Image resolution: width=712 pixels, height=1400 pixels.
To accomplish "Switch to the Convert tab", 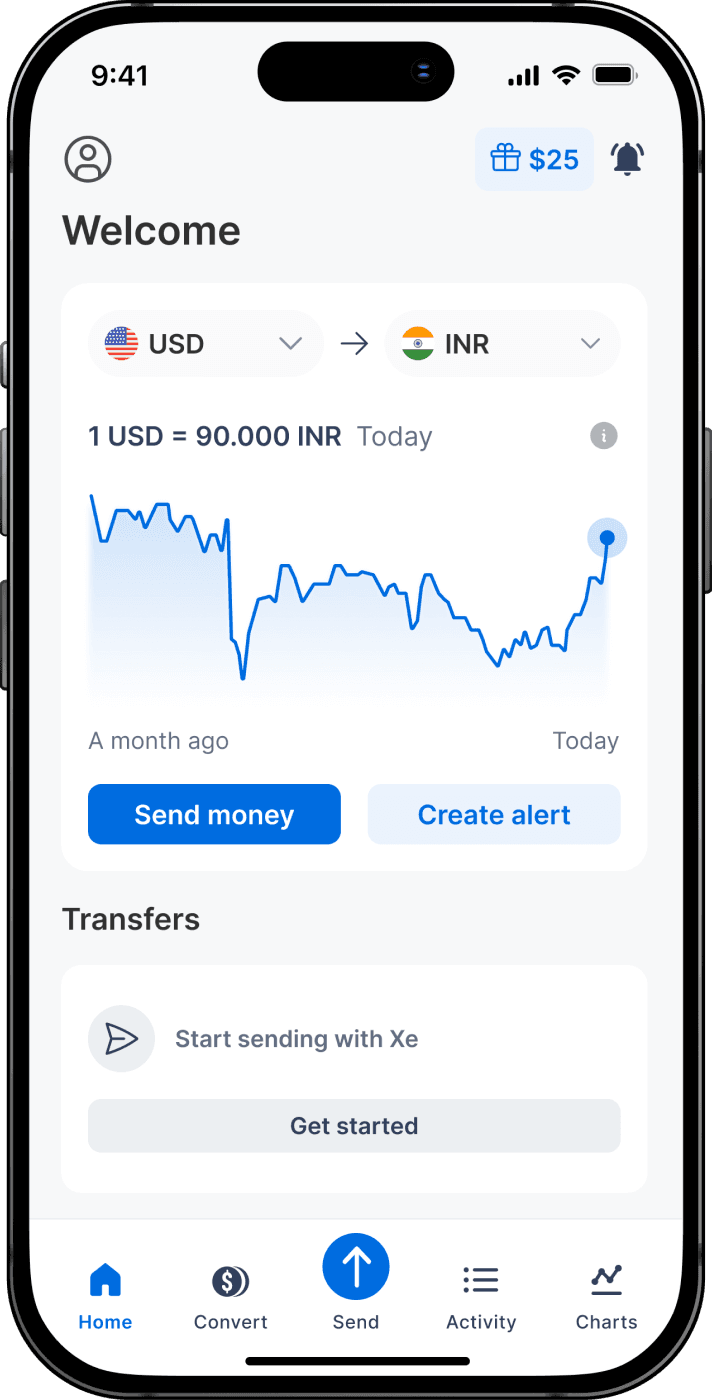I will (231, 1295).
